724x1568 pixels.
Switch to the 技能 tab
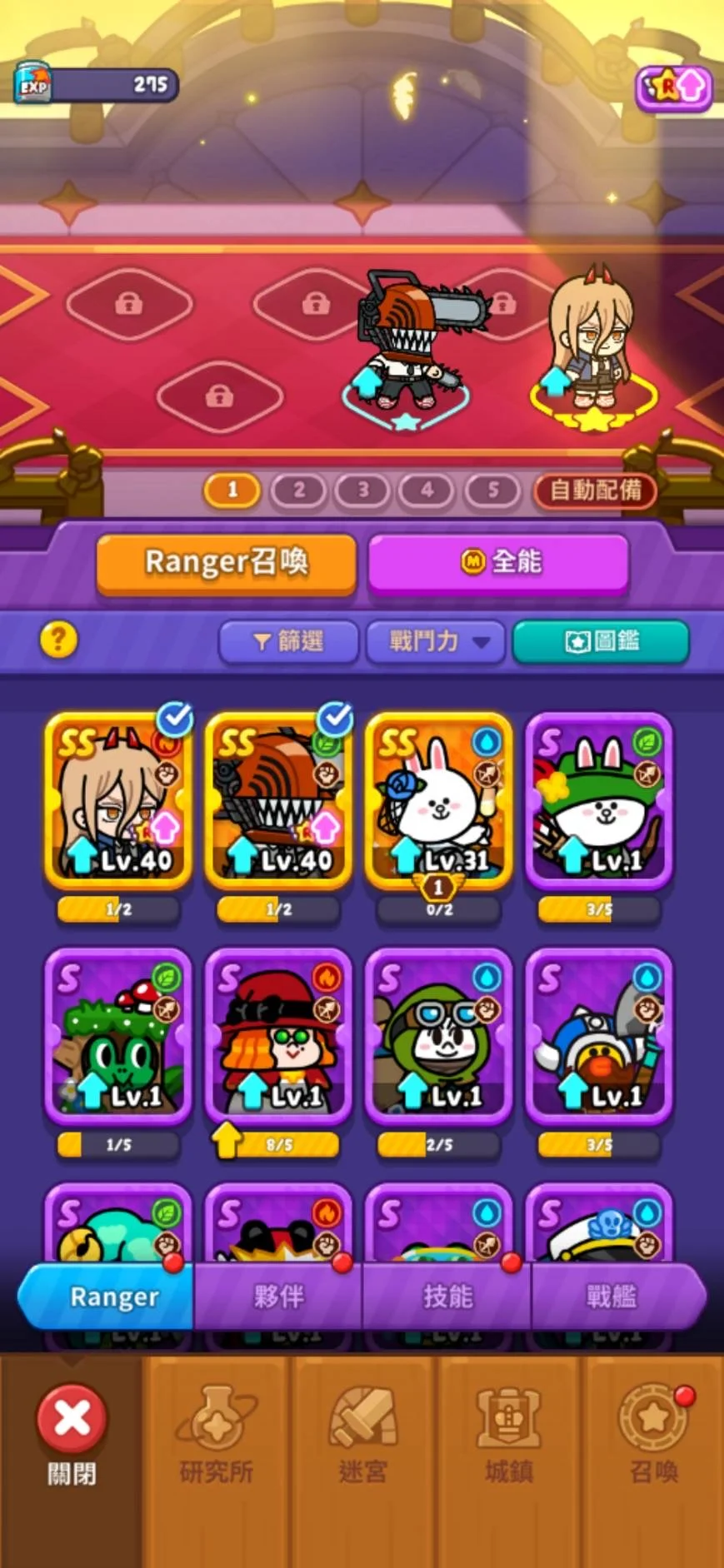[x=447, y=1297]
